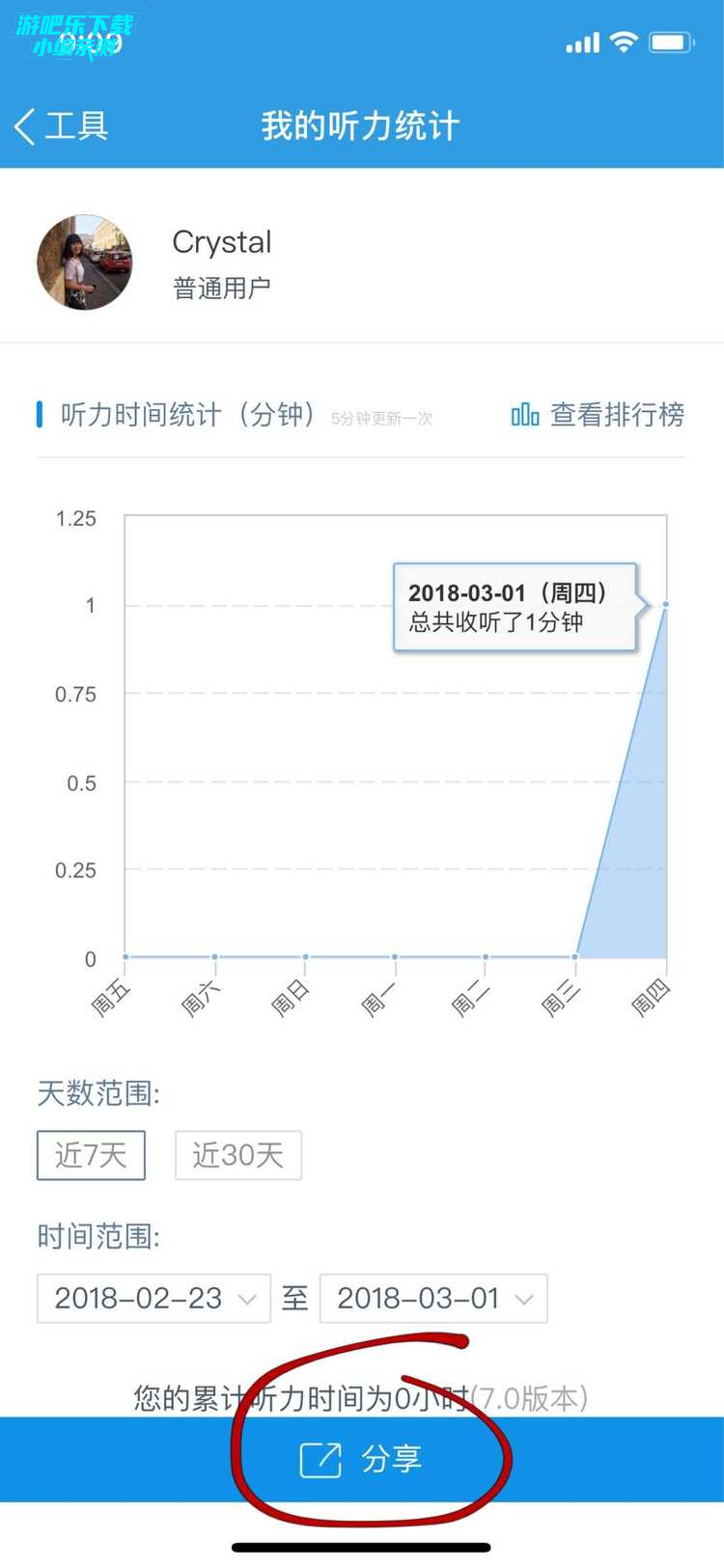The height and width of the screenshot is (1568, 724).
Task: Go back to 工具
Action: (61, 126)
